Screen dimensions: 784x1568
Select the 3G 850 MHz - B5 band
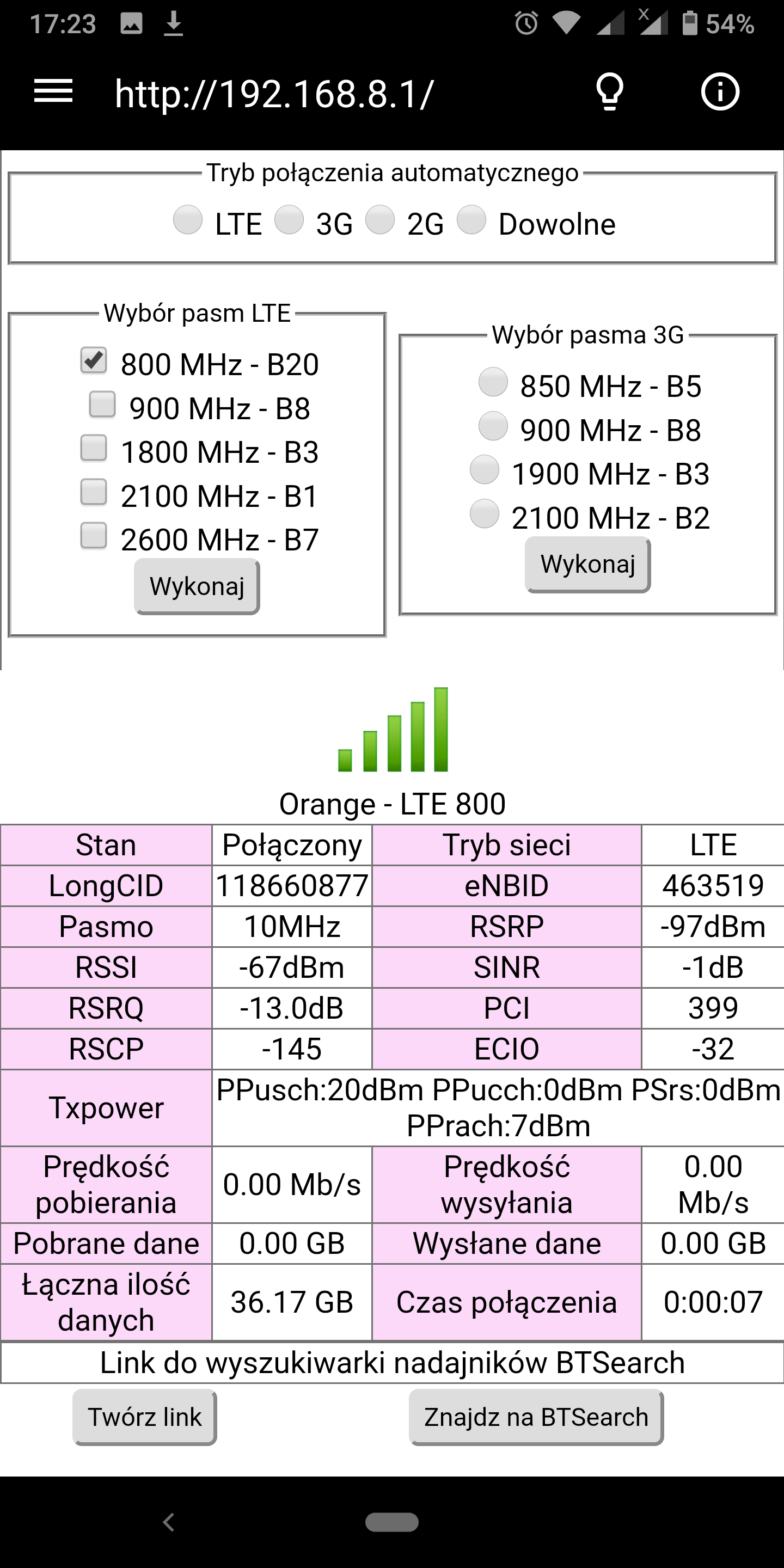point(493,382)
